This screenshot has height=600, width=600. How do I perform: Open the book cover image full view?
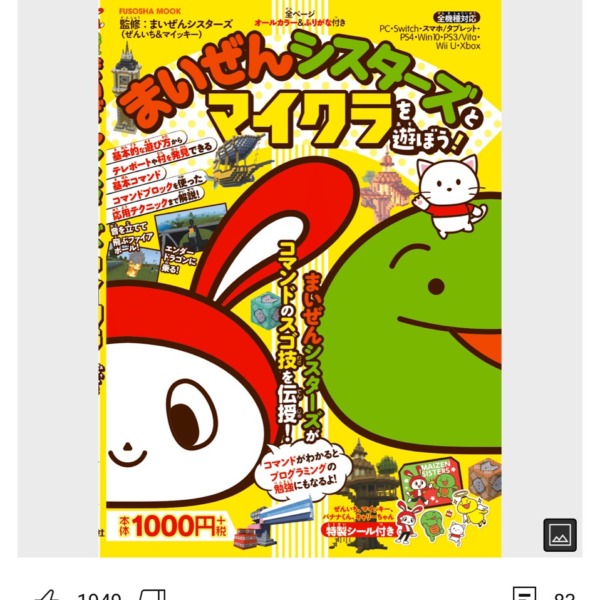pyautogui.click(x=300, y=280)
